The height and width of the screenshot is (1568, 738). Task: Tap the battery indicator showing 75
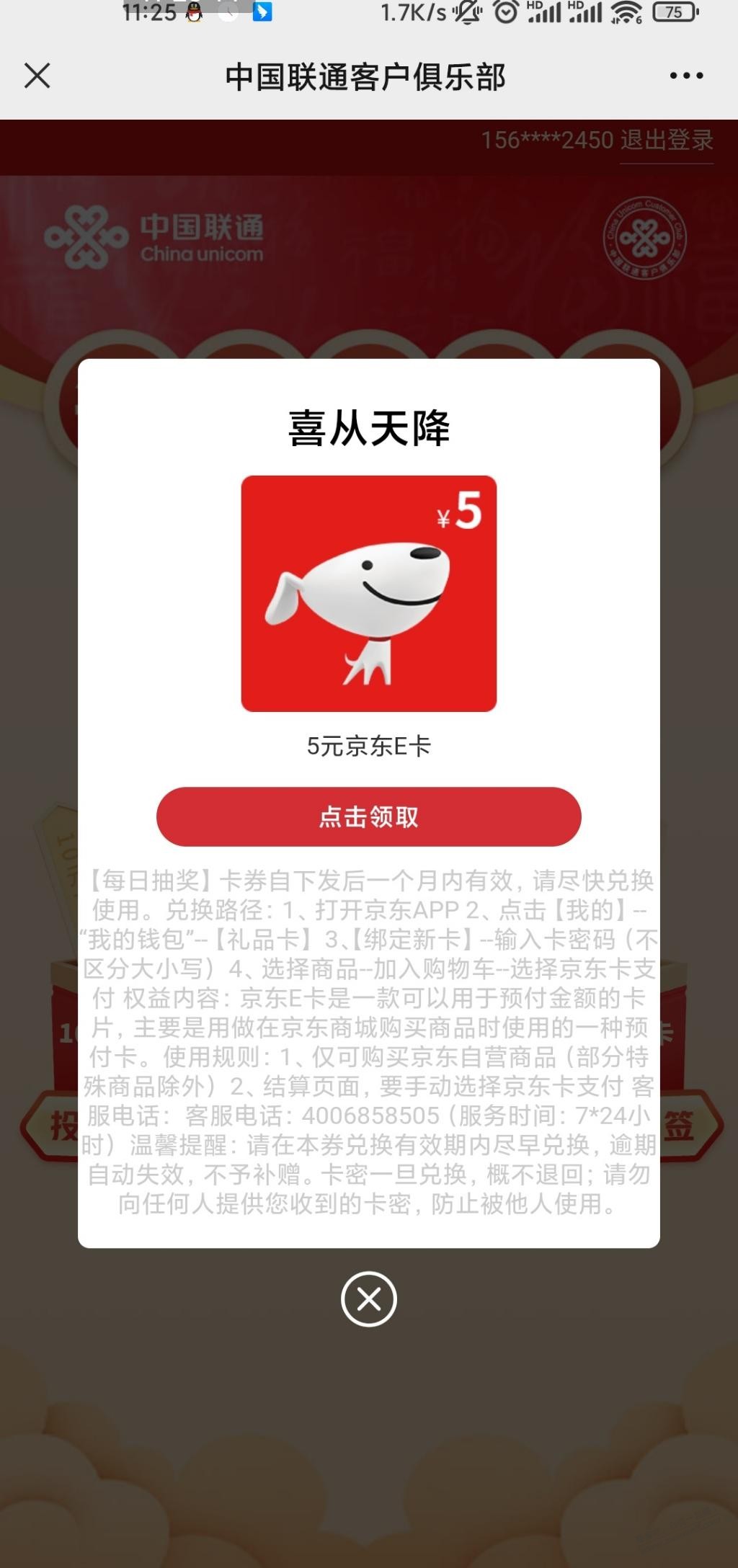coord(672,13)
